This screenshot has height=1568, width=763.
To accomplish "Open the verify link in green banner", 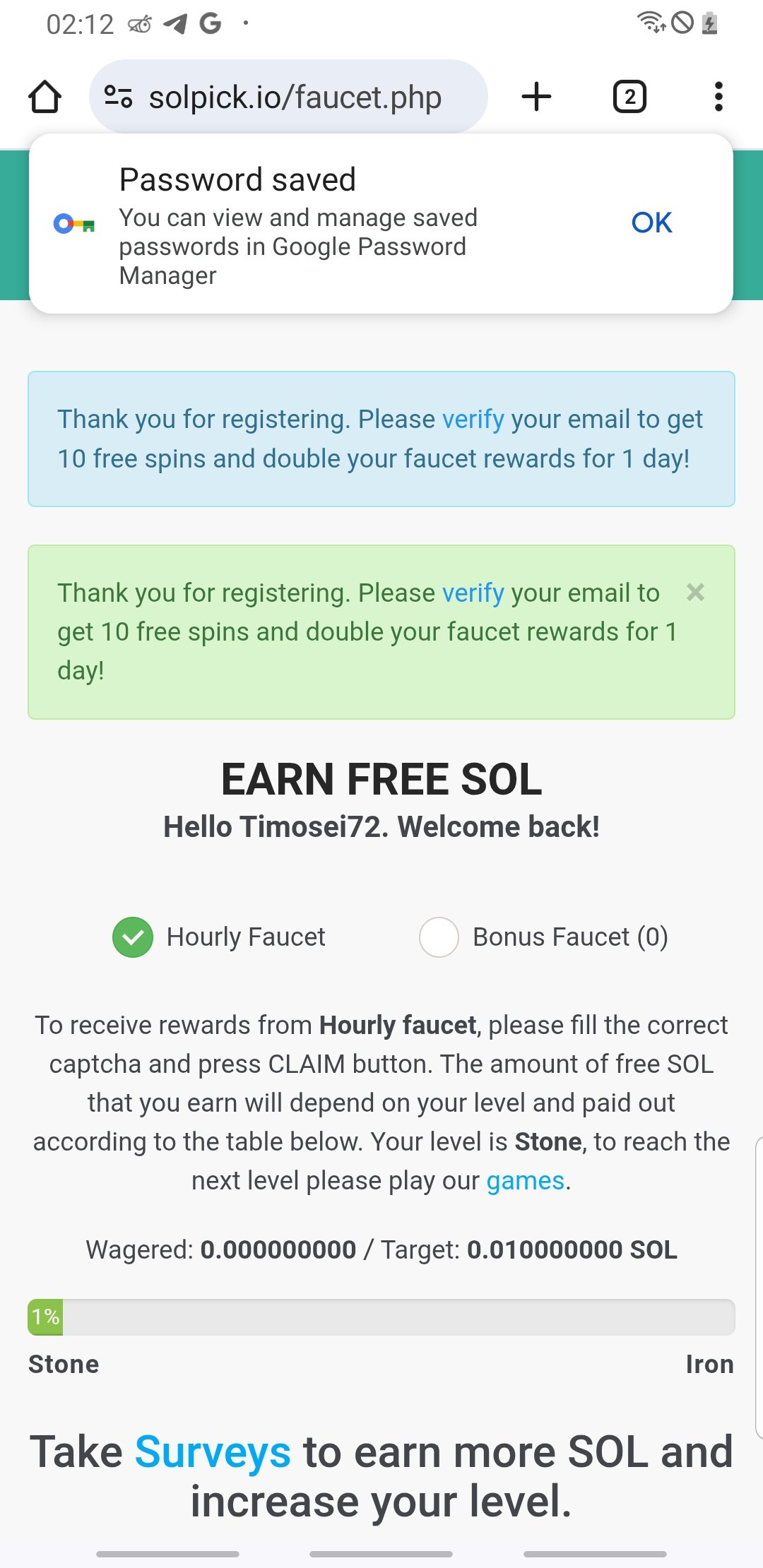I will point(473,593).
